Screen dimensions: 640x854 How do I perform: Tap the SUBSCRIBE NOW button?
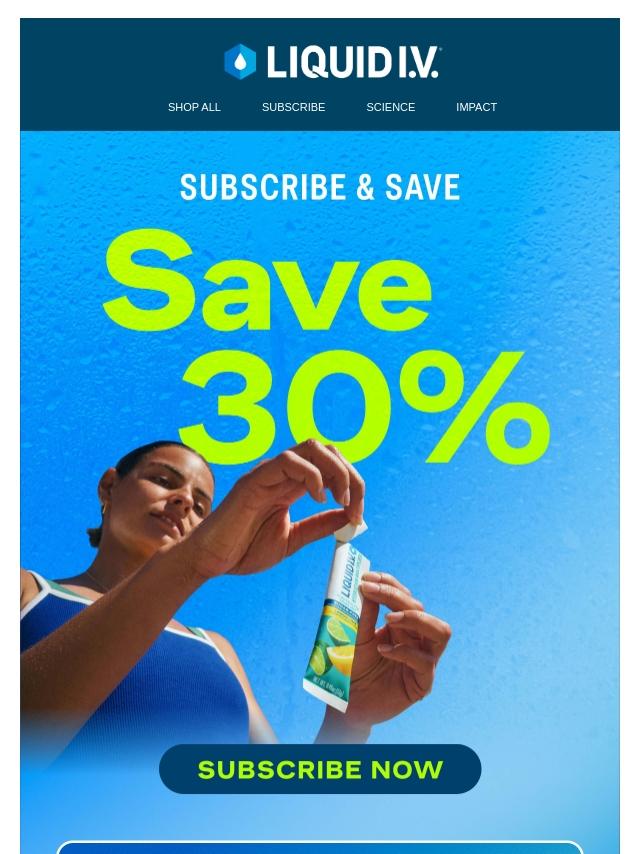pos(320,769)
